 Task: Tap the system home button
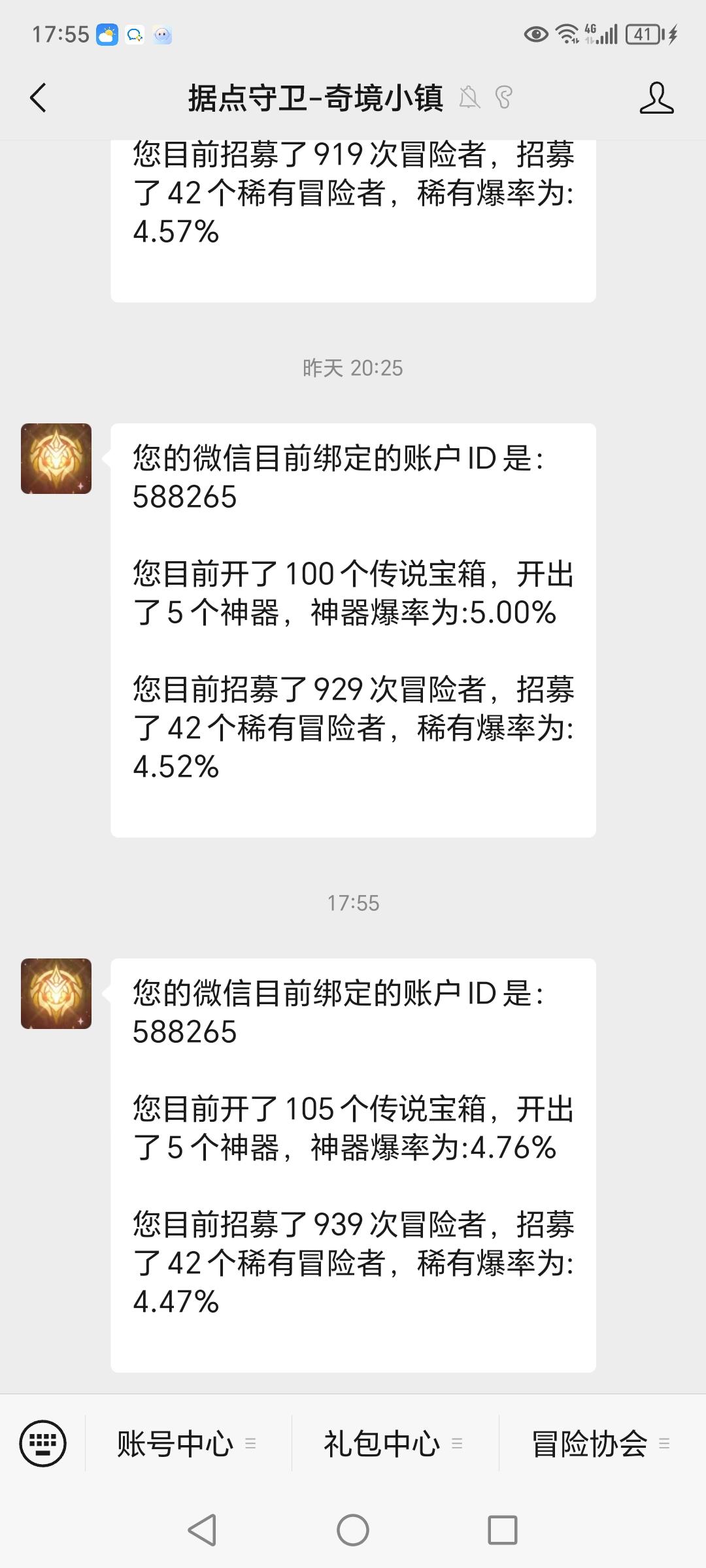[x=353, y=1530]
